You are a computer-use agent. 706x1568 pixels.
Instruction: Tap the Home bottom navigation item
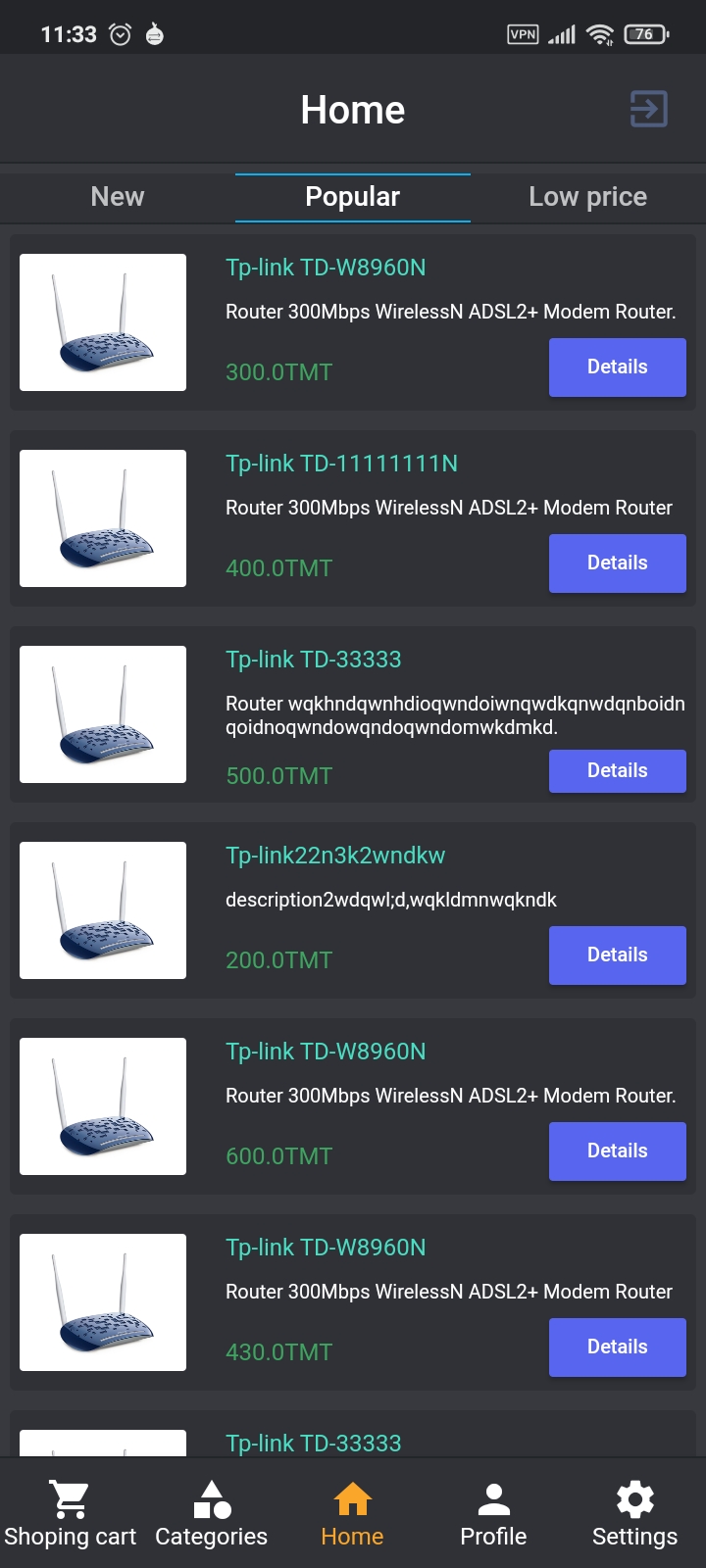pyautogui.click(x=353, y=1514)
